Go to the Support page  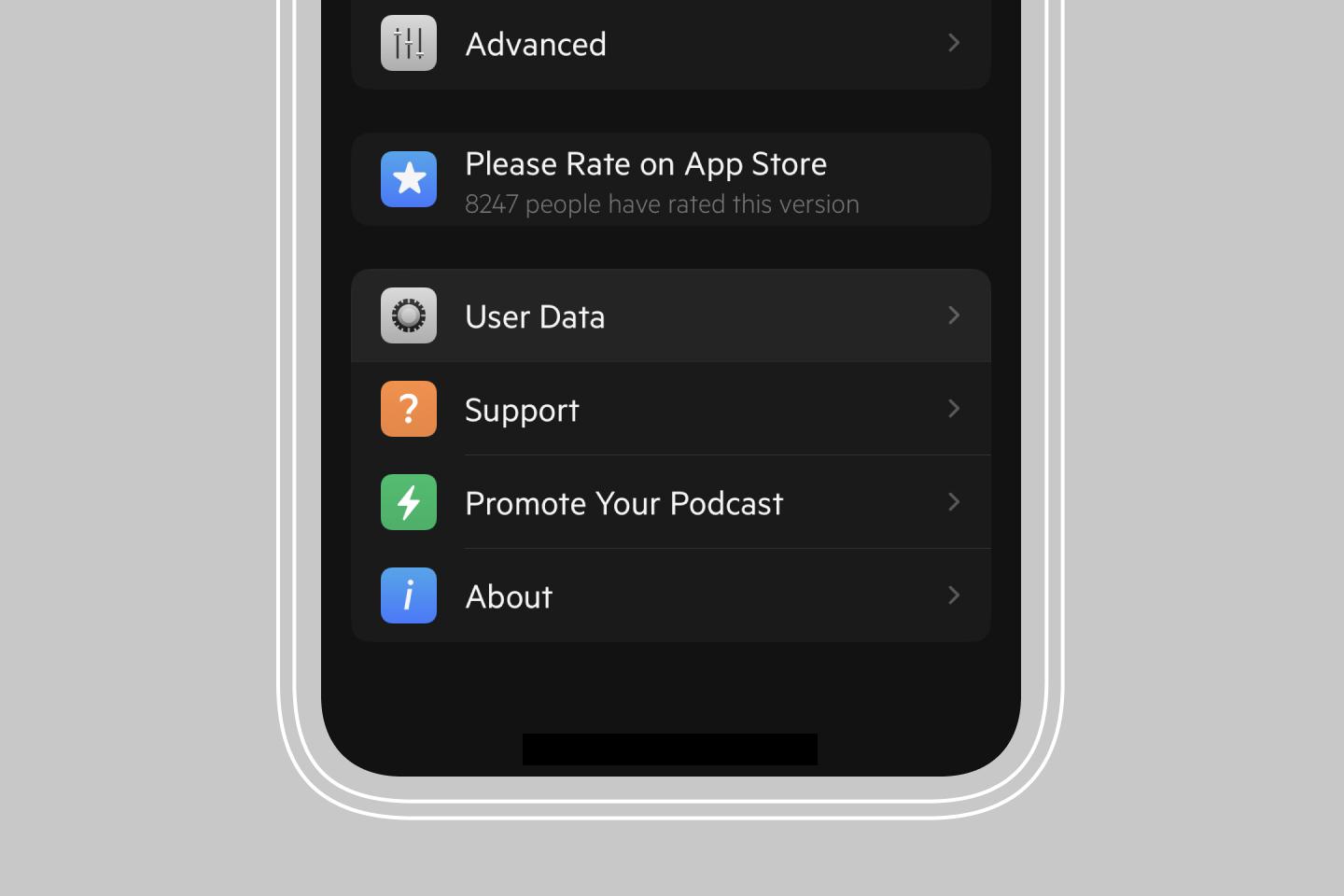click(670, 409)
